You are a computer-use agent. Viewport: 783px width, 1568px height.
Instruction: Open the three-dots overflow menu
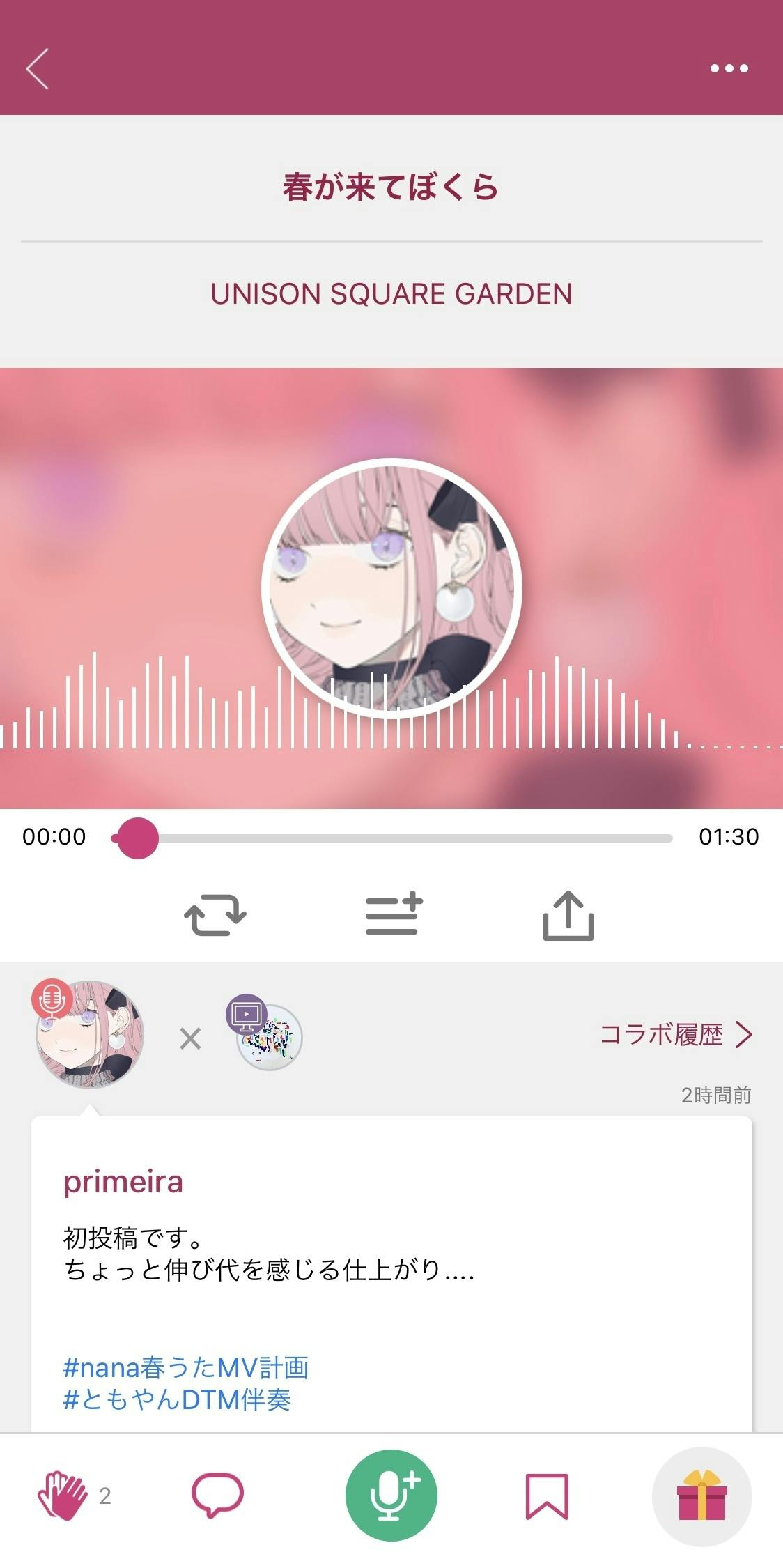click(x=729, y=68)
